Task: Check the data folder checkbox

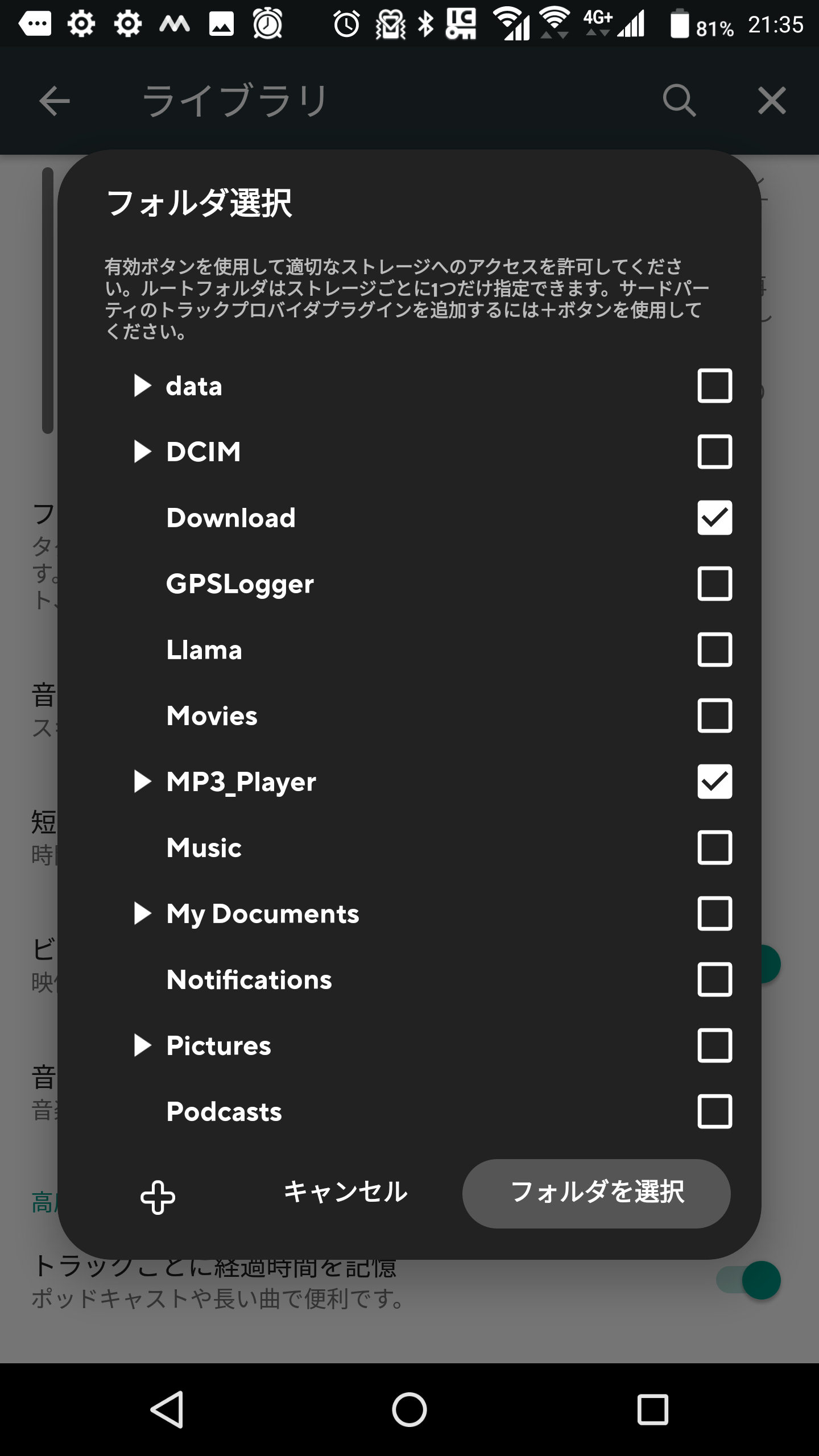Action: [714, 386]
